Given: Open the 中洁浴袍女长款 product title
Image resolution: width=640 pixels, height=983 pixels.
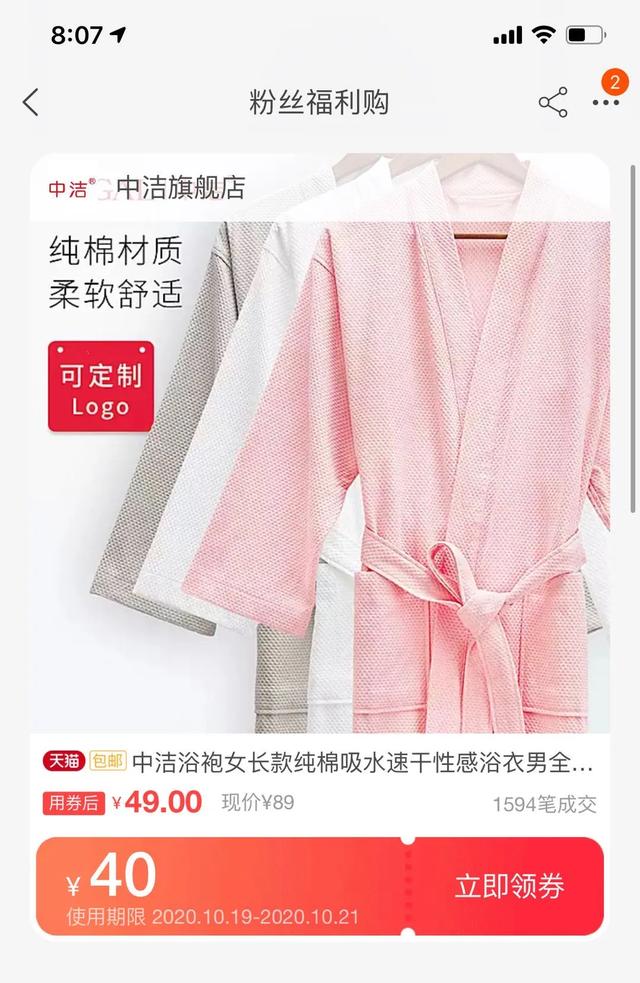Looking at the screenshot, I should 362,765.
